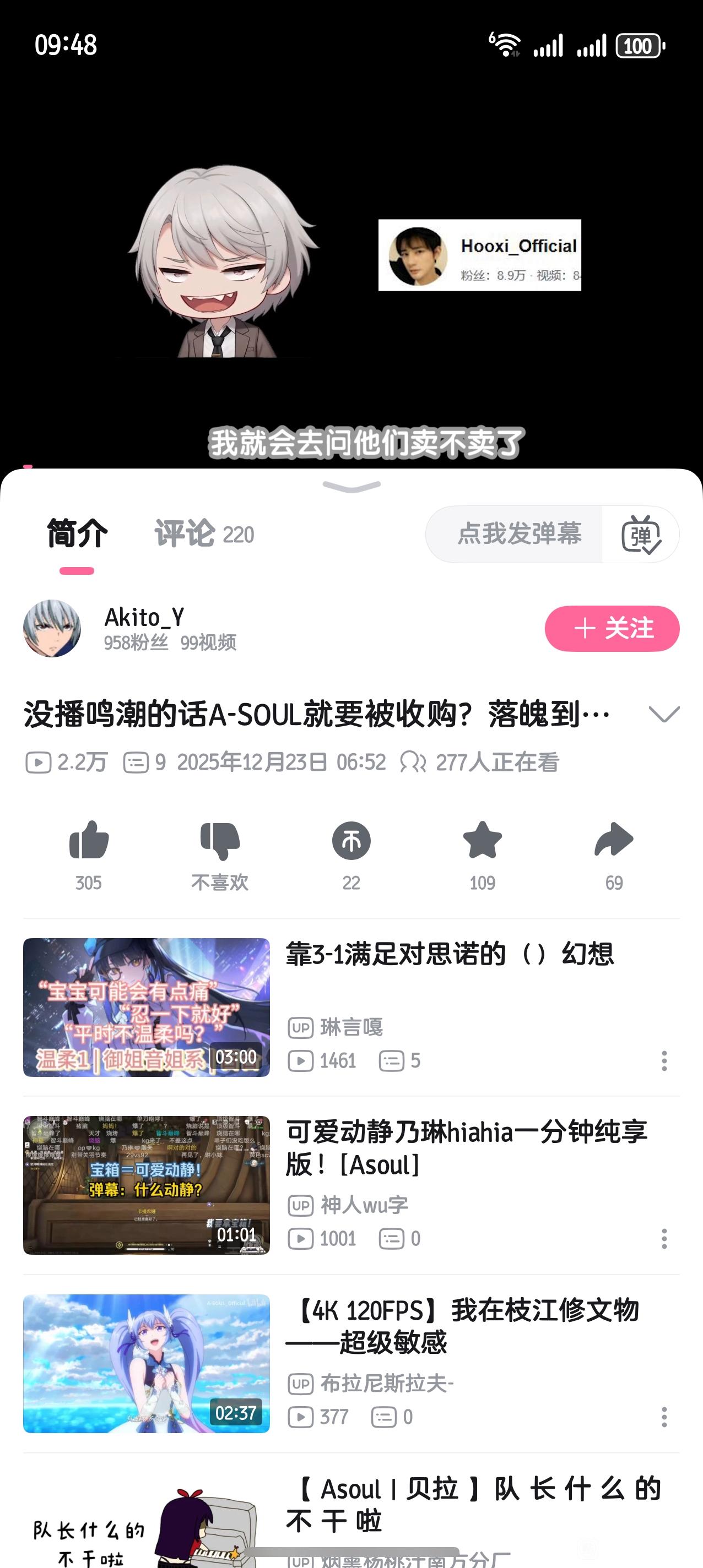This screenshot has width=703, height=1568.
Task: Open Akito_Y's profile avatar
Action: [x=52, y=628]
